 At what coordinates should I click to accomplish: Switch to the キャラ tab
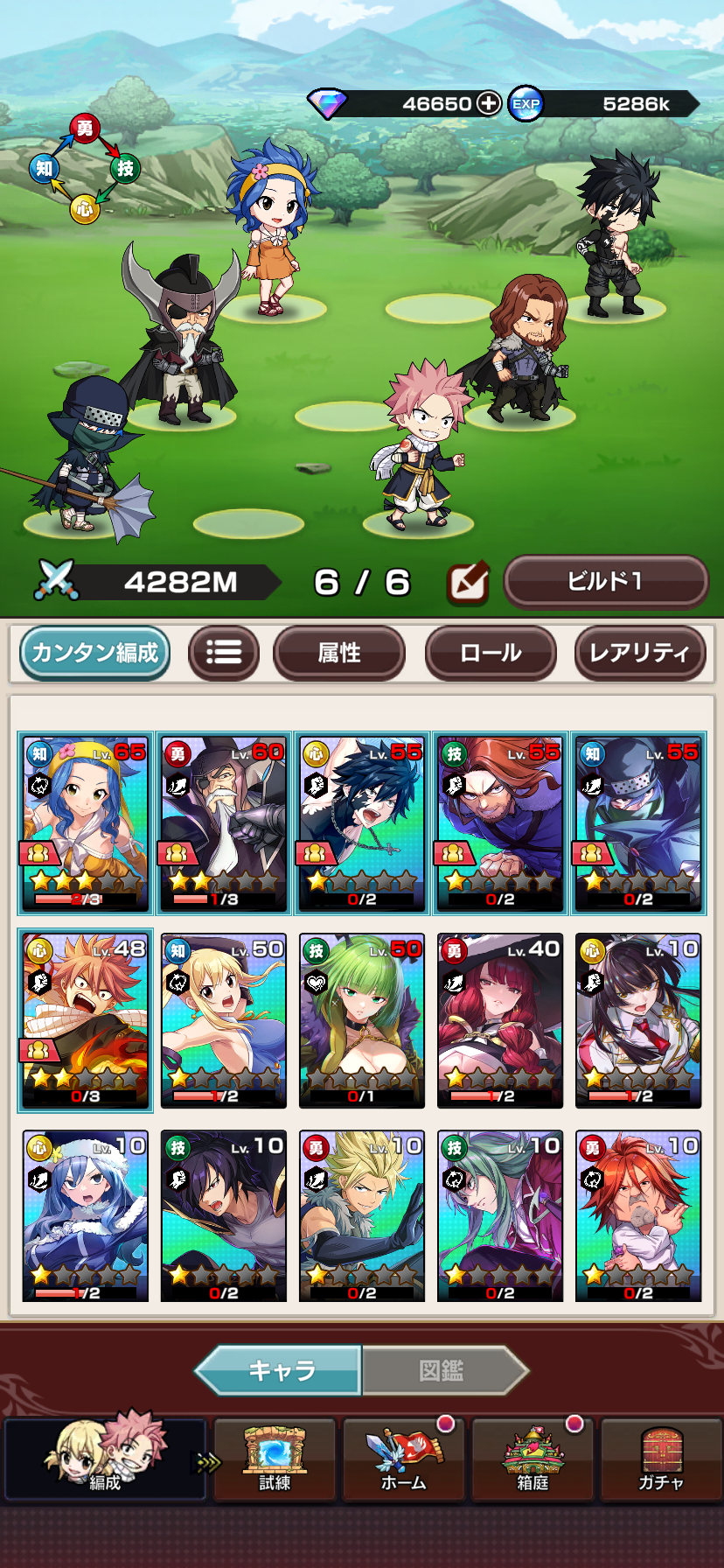[280, 1370]
